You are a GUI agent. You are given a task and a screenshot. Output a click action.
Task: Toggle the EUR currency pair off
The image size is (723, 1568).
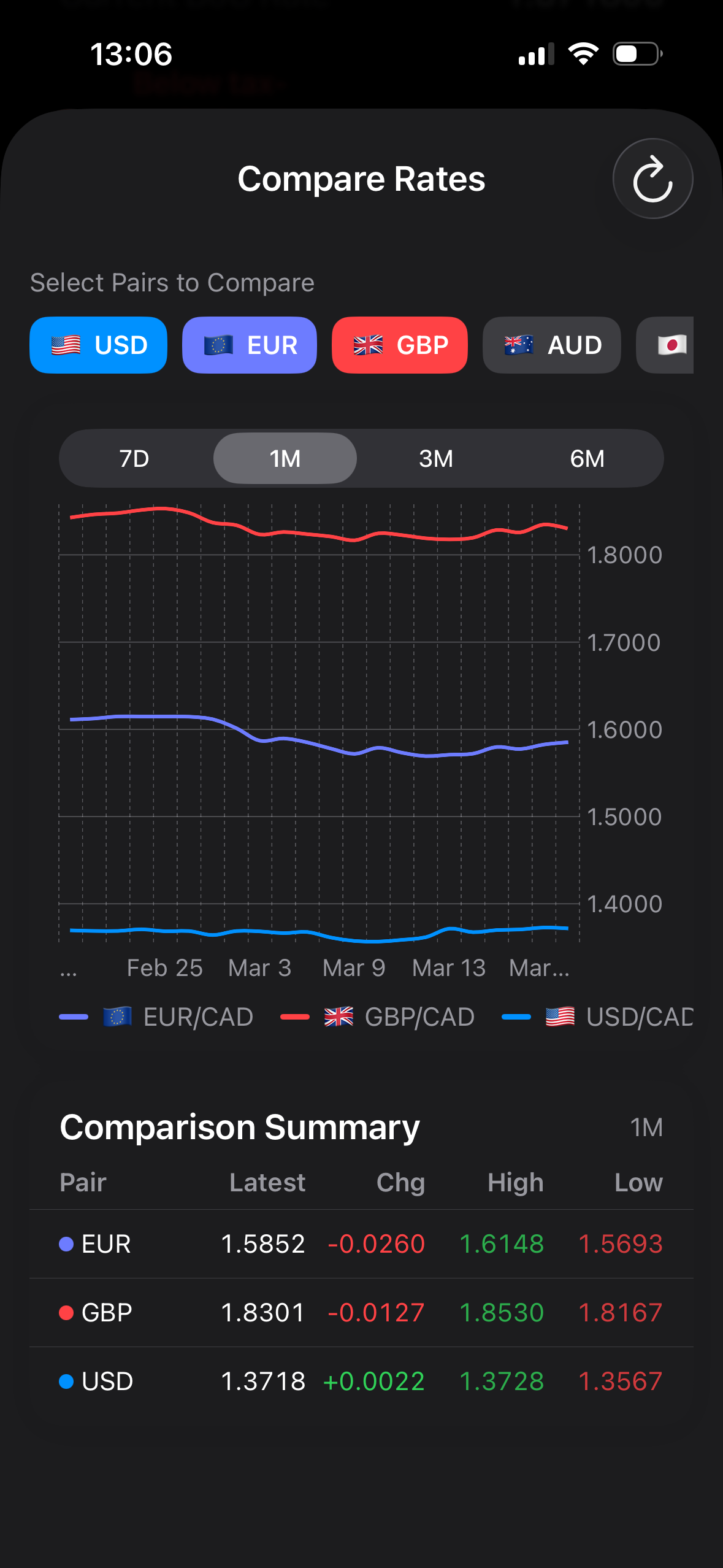249,345
